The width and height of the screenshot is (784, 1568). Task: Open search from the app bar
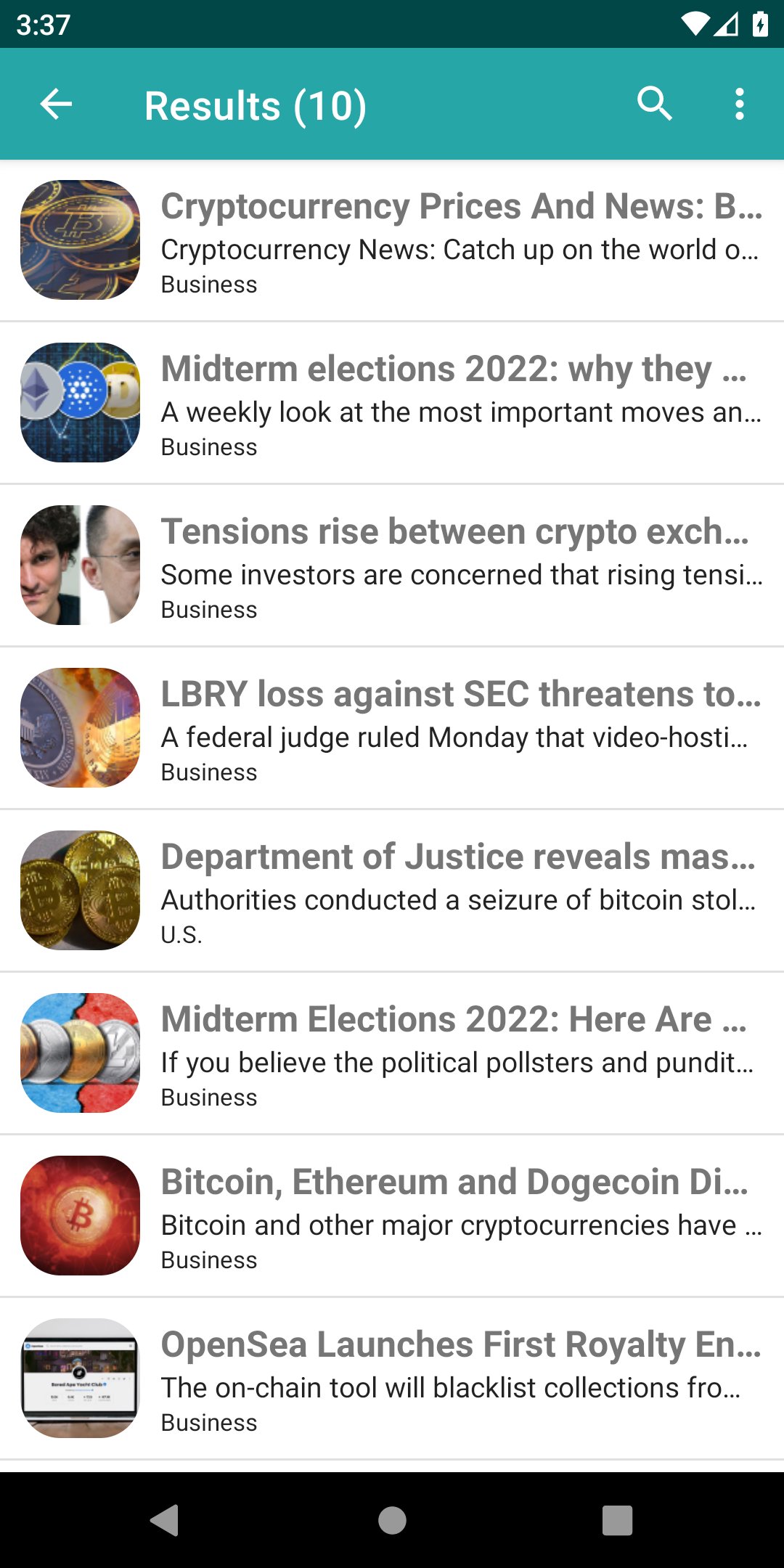pyautogui.click(x=654, y=105)
